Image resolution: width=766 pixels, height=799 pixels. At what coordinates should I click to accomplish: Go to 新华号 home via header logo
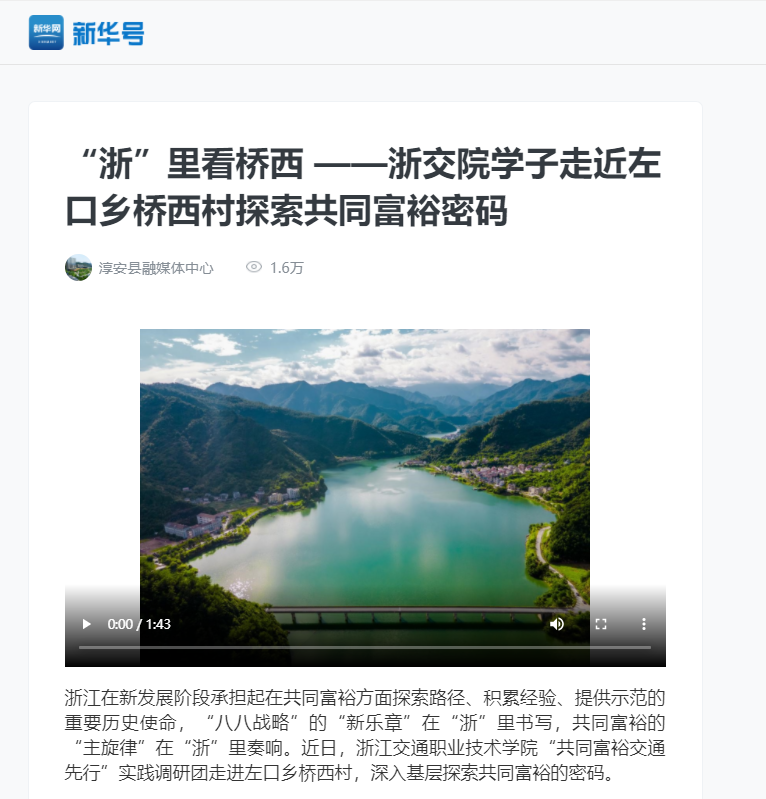(87, 33)
